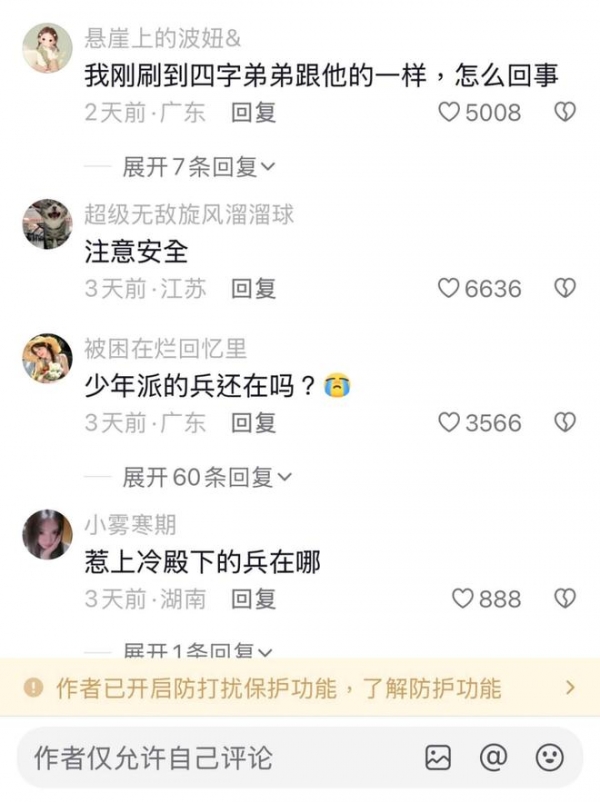
Task: Expand 7 replies under 悬崖上的波妞&'s comment
Action: [x=198, y=167]
